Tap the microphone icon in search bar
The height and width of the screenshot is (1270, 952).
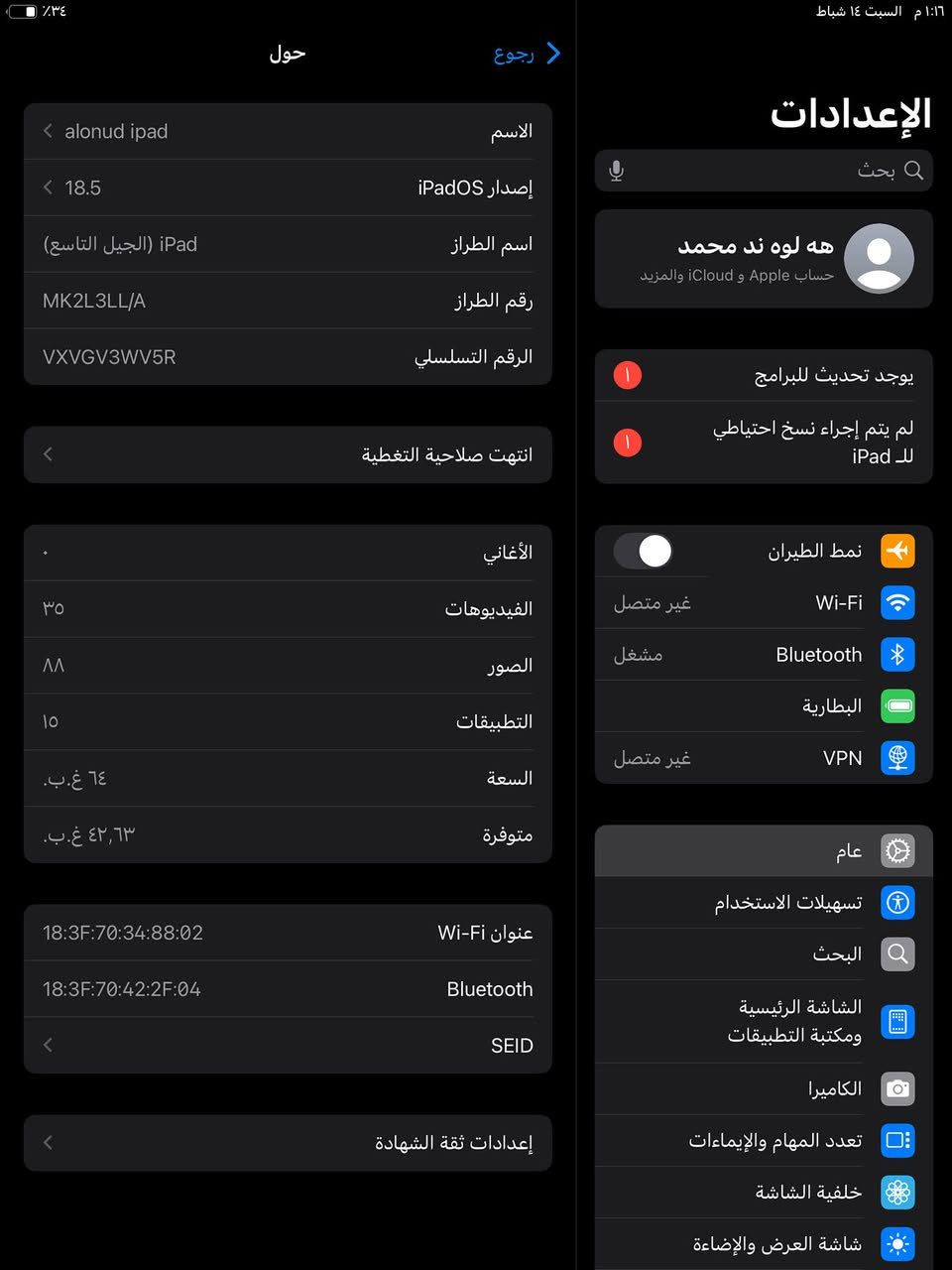click(615, 170)
